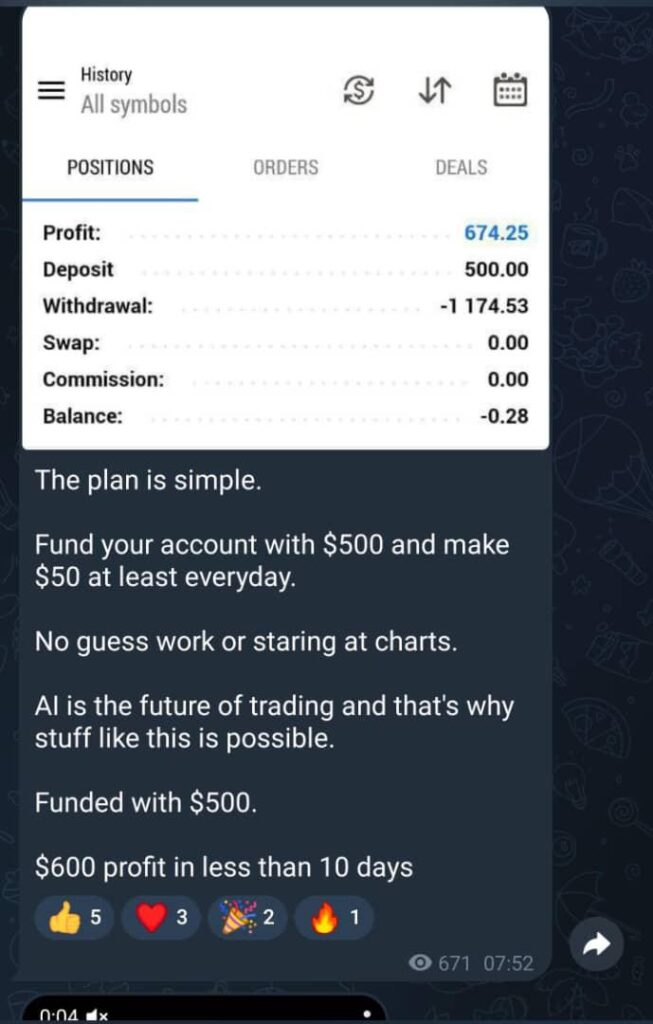Forward this post with the share arrow
Image resolution: width=653 pixels, height=1024 pixels.
(596, 944)
